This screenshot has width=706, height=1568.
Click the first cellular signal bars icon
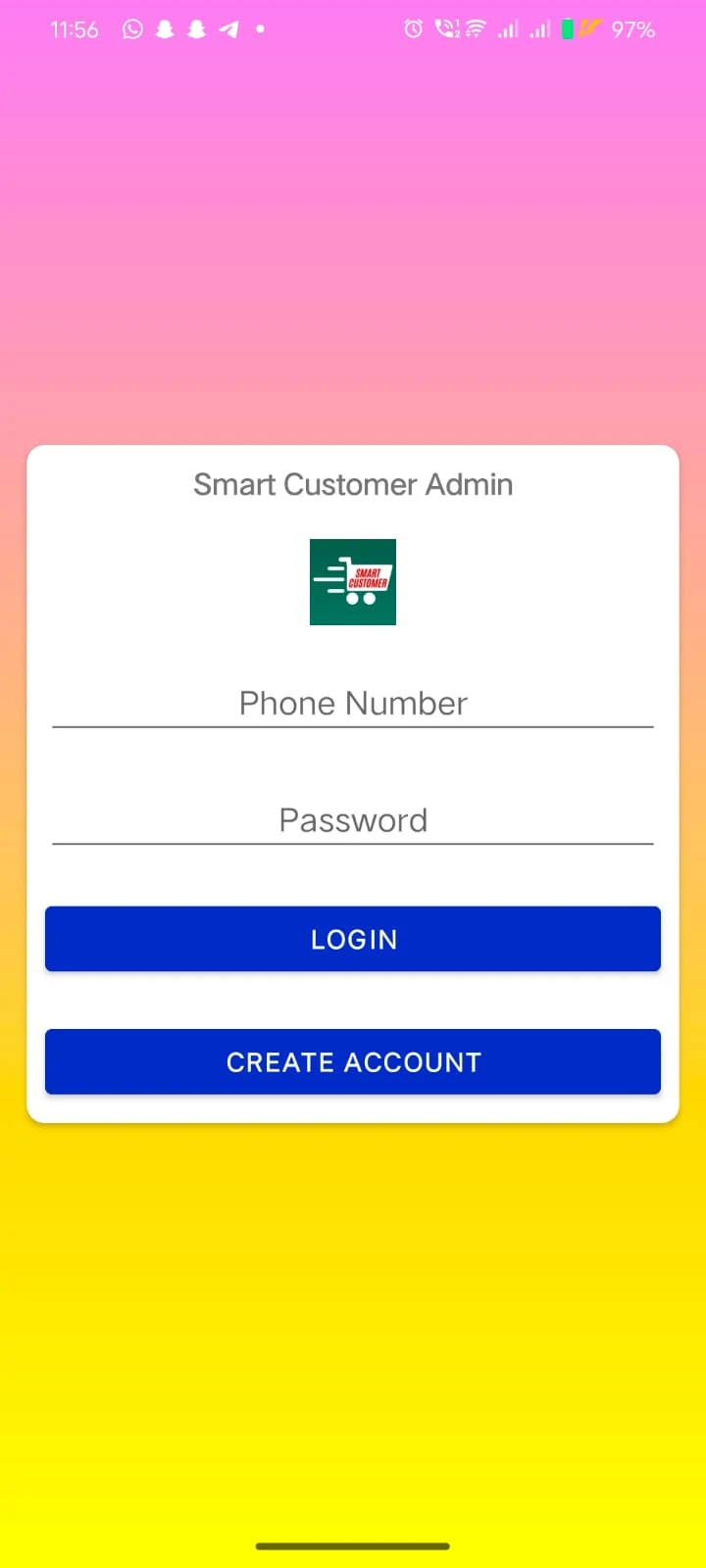click(x=508, y=29)
